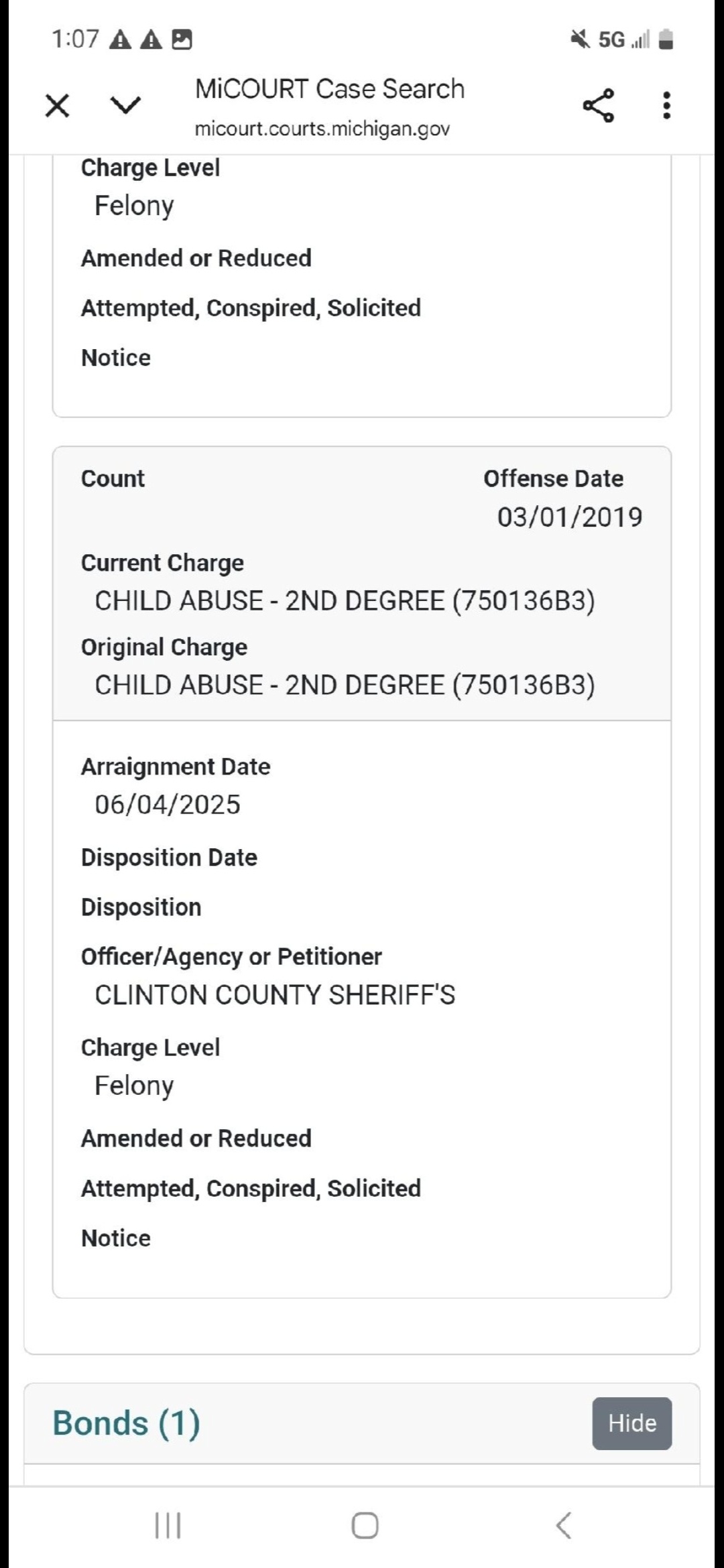Hide the Bonds section
This screenshot has width=724, height=1568.
(x=632, y=1423)
